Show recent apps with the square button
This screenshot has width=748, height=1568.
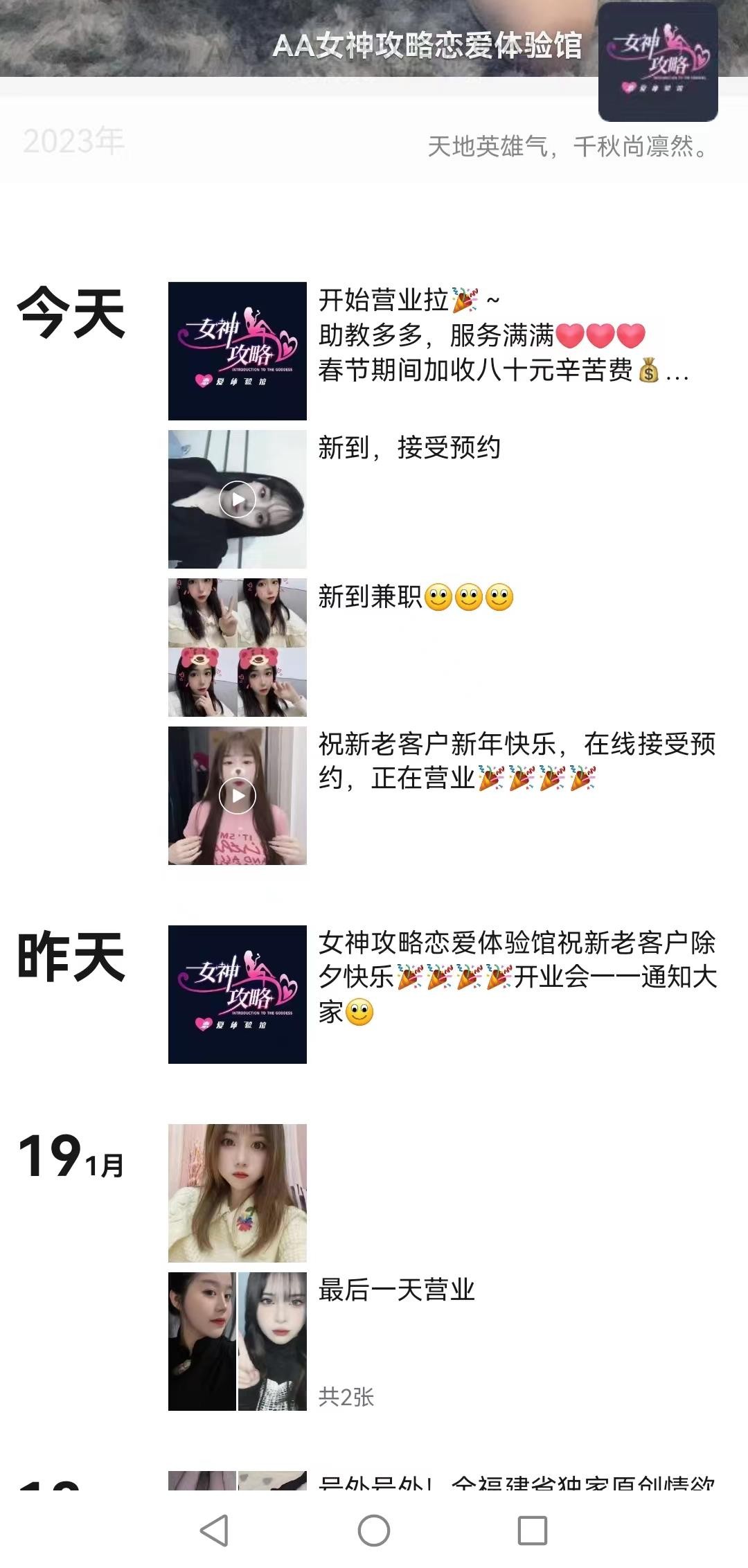[x=532, y=1531]
